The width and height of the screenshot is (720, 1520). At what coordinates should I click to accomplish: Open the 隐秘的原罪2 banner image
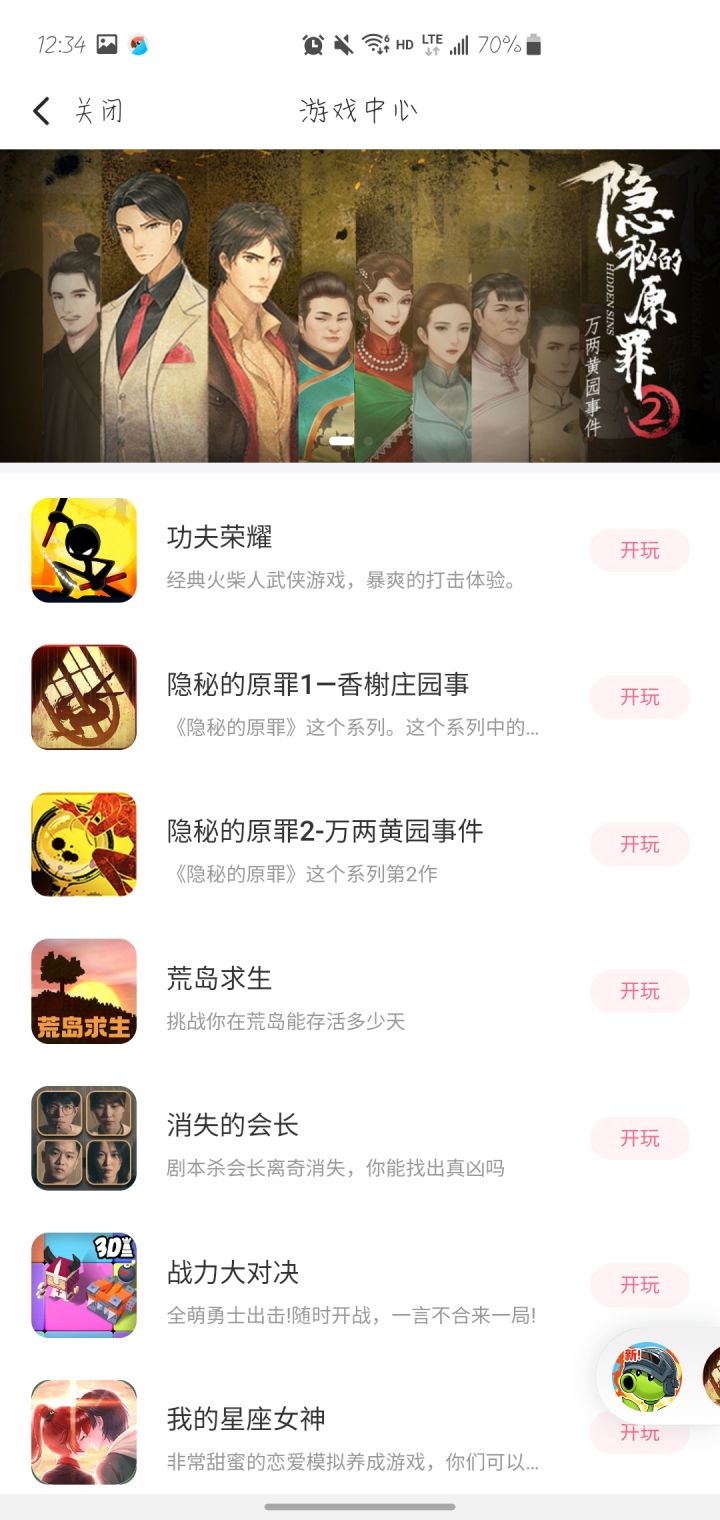click(x=360, y=305)
